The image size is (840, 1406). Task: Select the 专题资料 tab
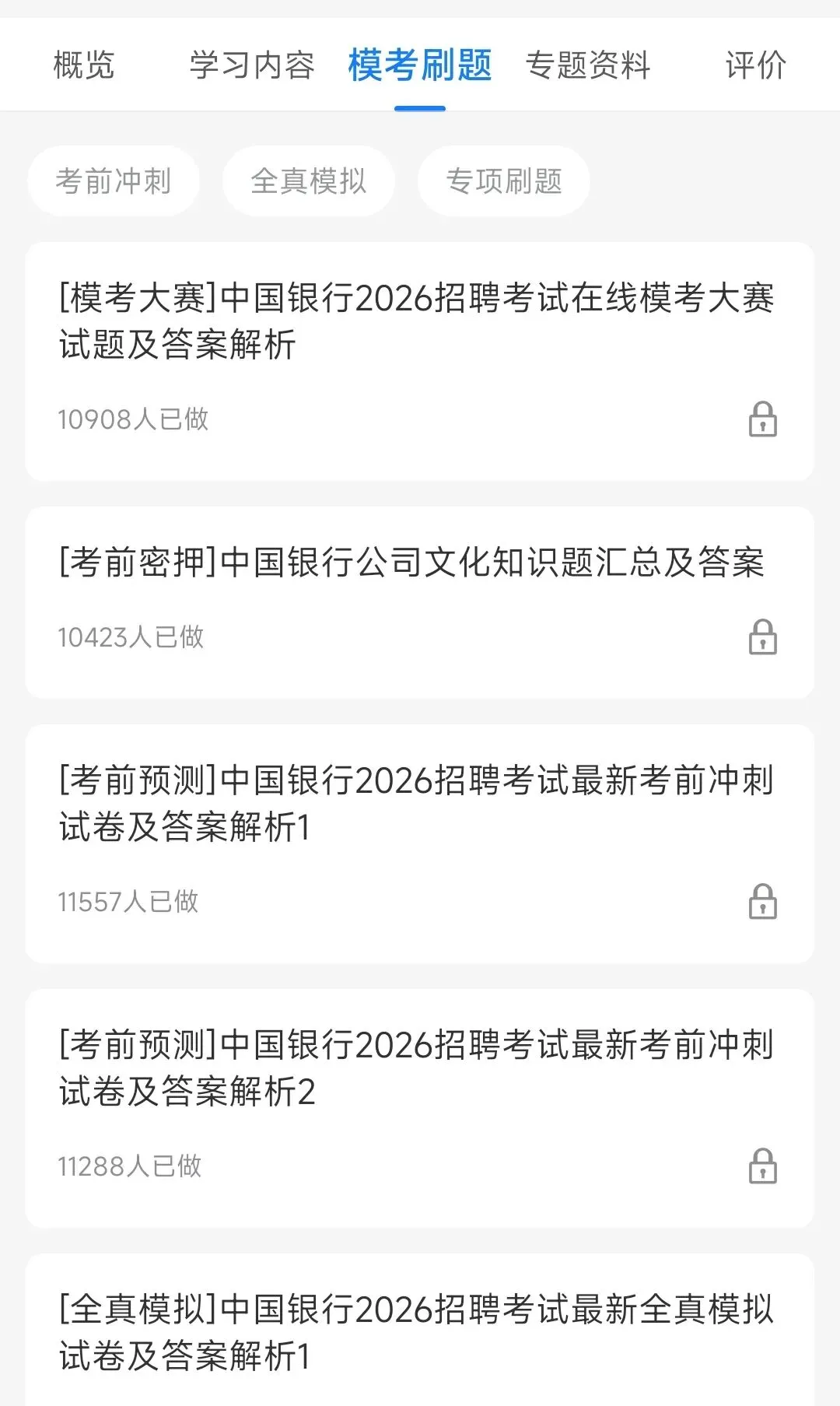coord(588,65)
